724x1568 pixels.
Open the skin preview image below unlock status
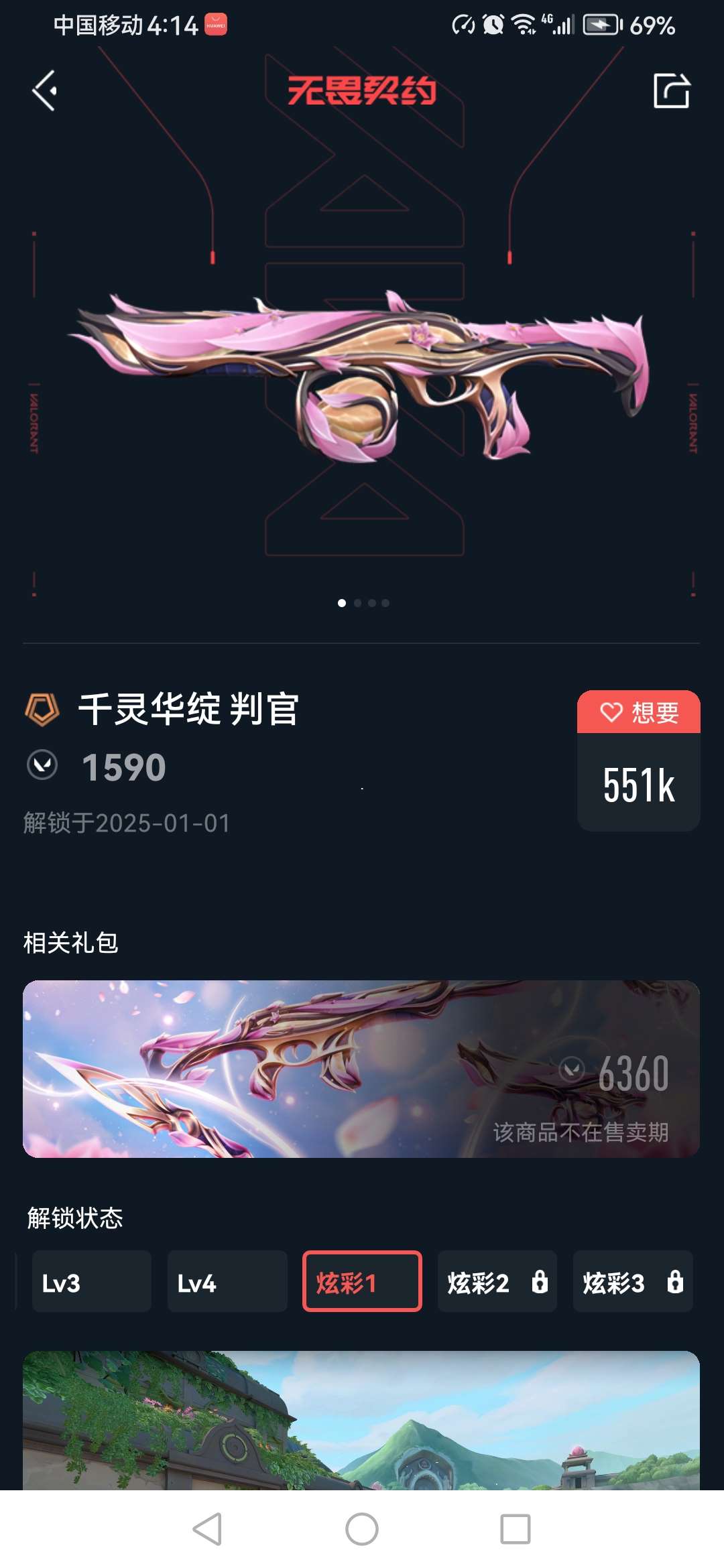tap(361, 1421)
